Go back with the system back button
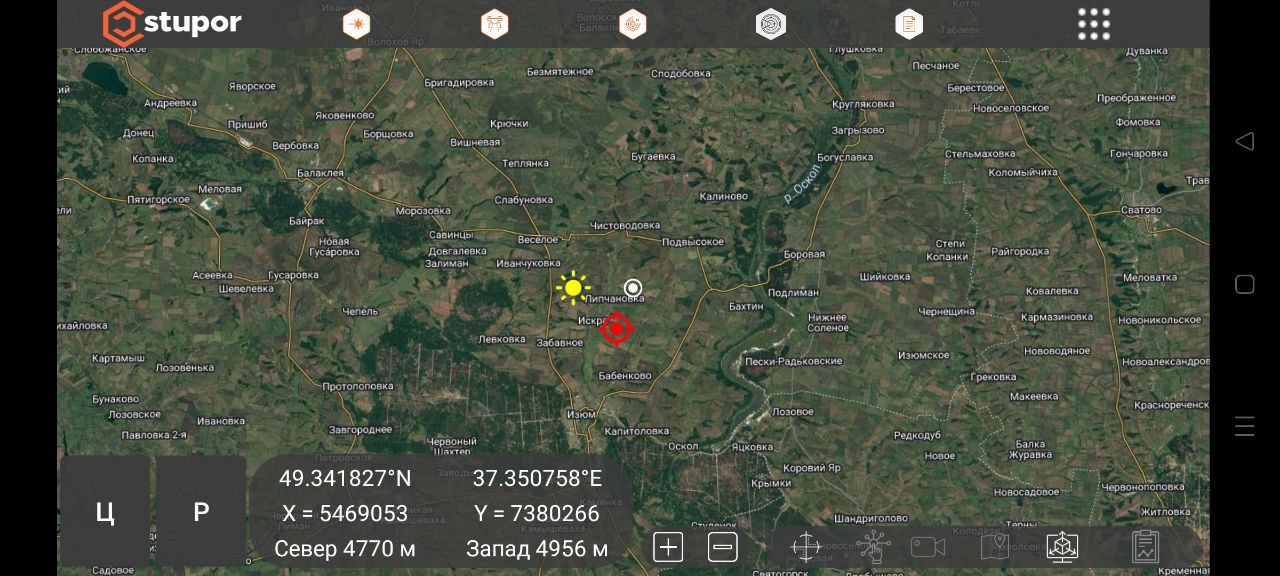Screen dimensions: 1280x576 (1244, 141)
